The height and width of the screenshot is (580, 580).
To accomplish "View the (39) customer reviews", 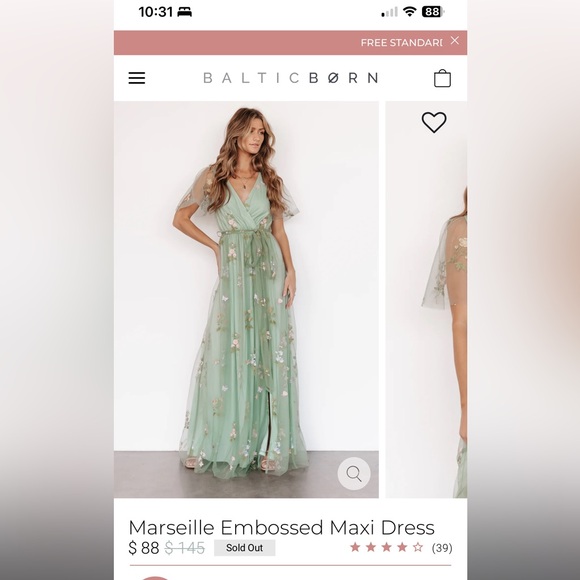I will [442, 548].
